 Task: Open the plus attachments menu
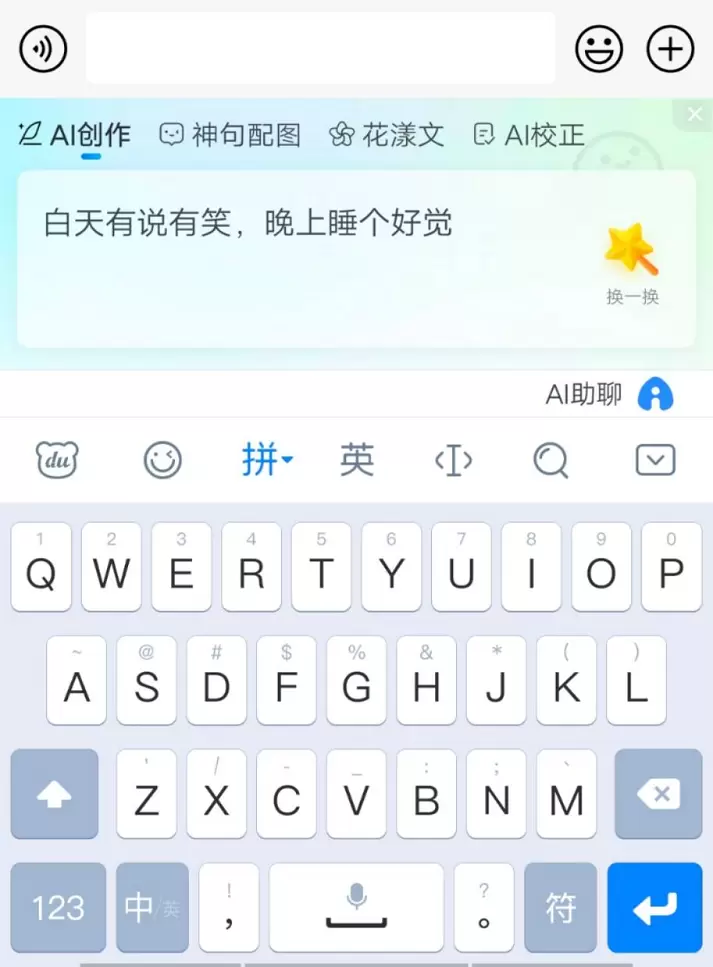click(x=670, y=48)
